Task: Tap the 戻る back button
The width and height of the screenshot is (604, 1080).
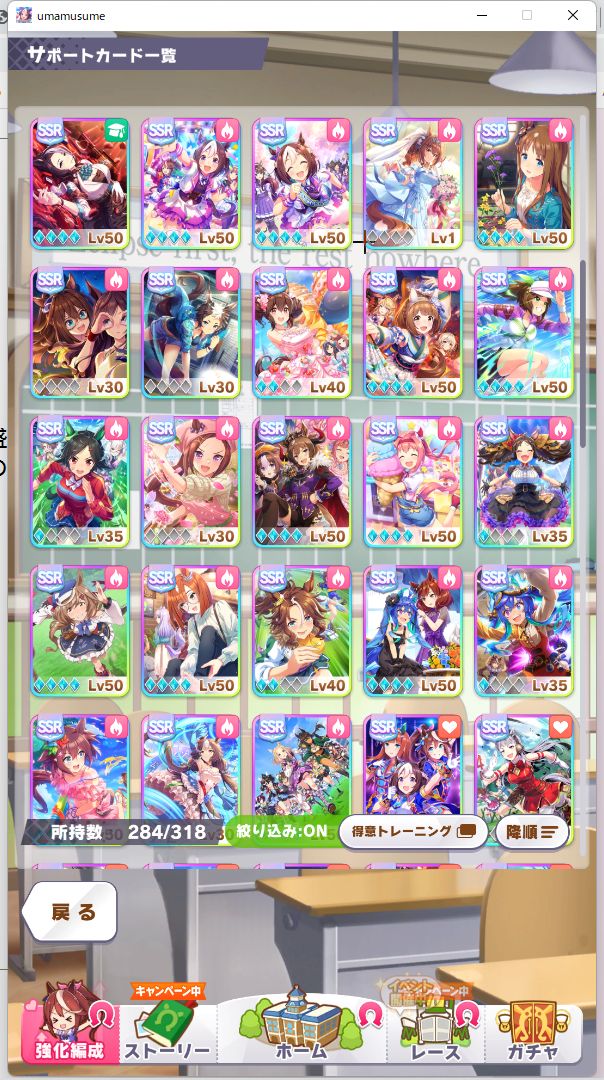Action: (70, 911)
